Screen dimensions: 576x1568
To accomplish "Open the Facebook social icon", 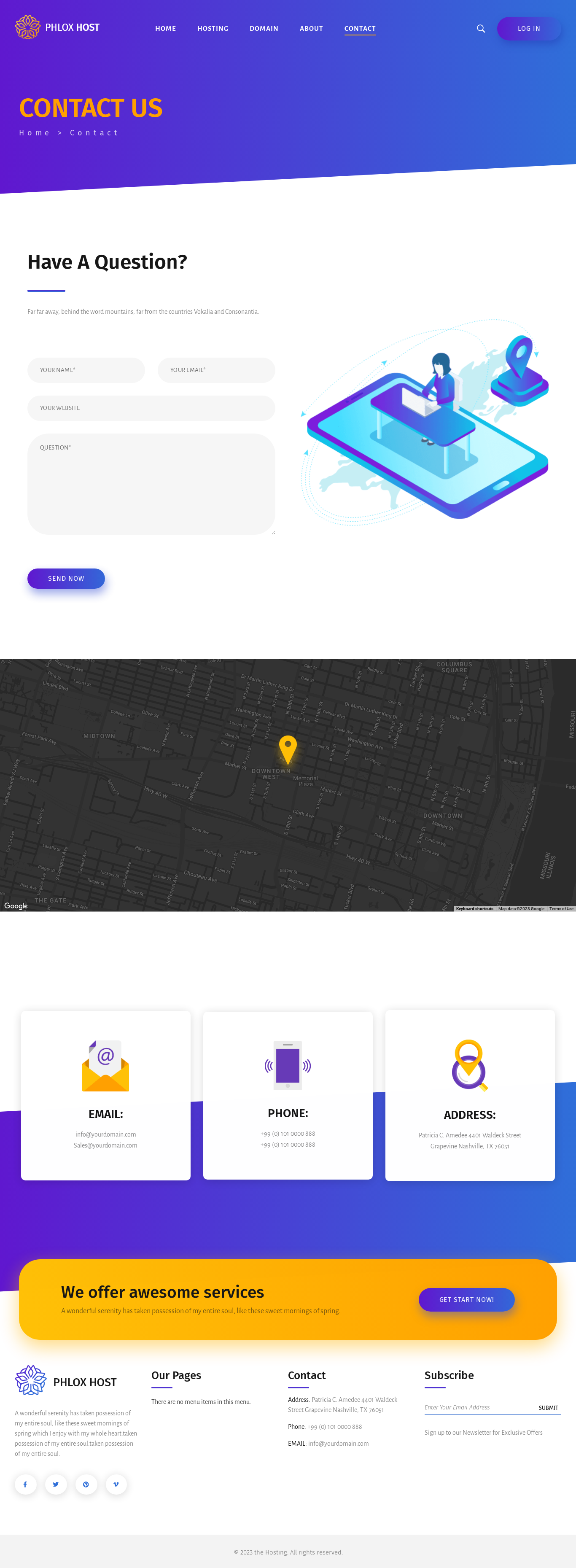I will pos(25,1484).
